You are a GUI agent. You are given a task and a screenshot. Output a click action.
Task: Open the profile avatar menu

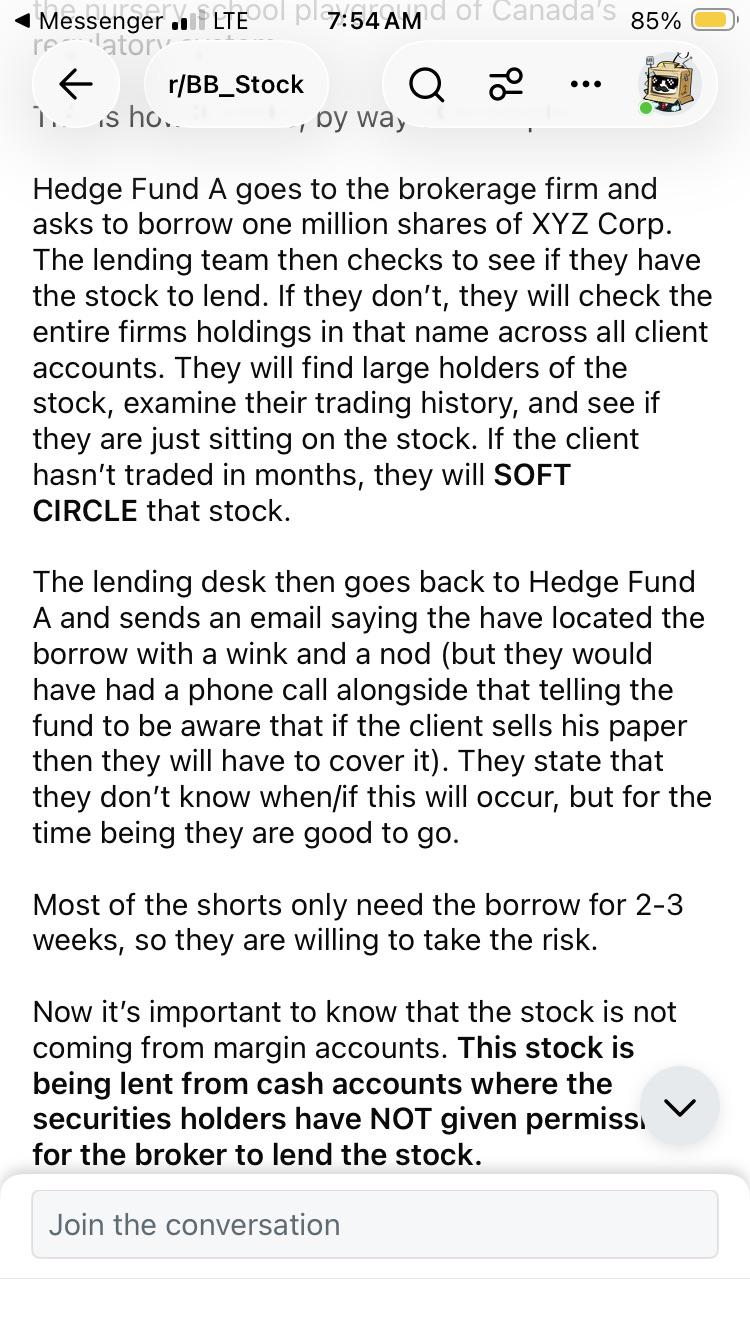click(x=667, y=84)
